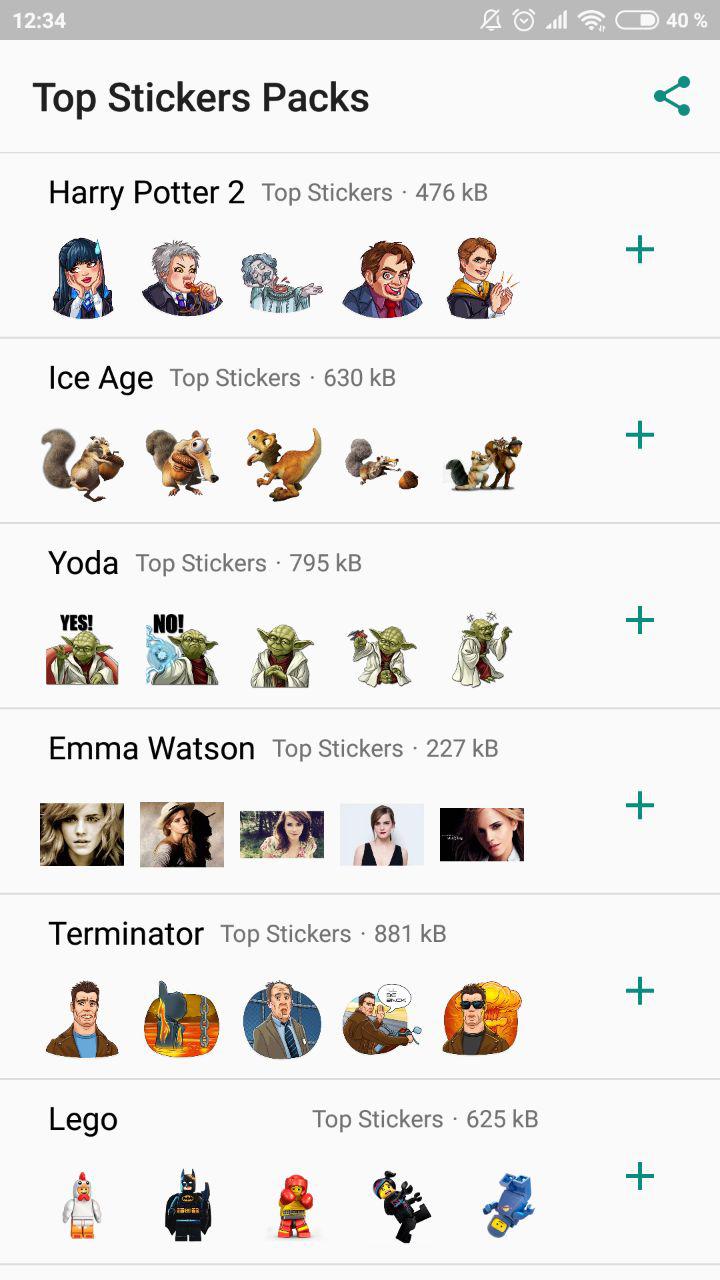Tap the Top Stickers Packs heading
The height and width of the screenshot is (1280, 720).
(x=201, y=97)
